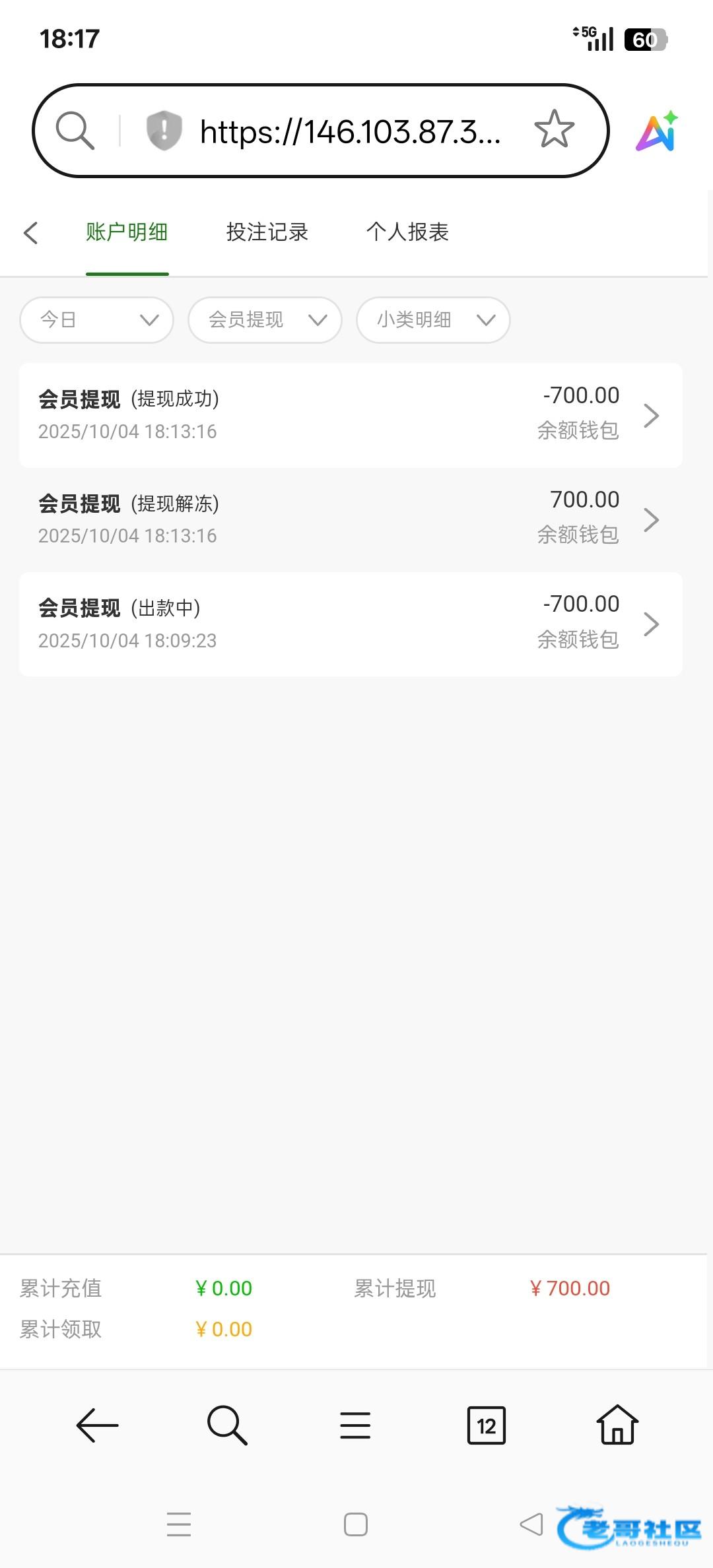Expand the 今日 date dropdown
Screen dimensions: 713x1568
point(97,320)
